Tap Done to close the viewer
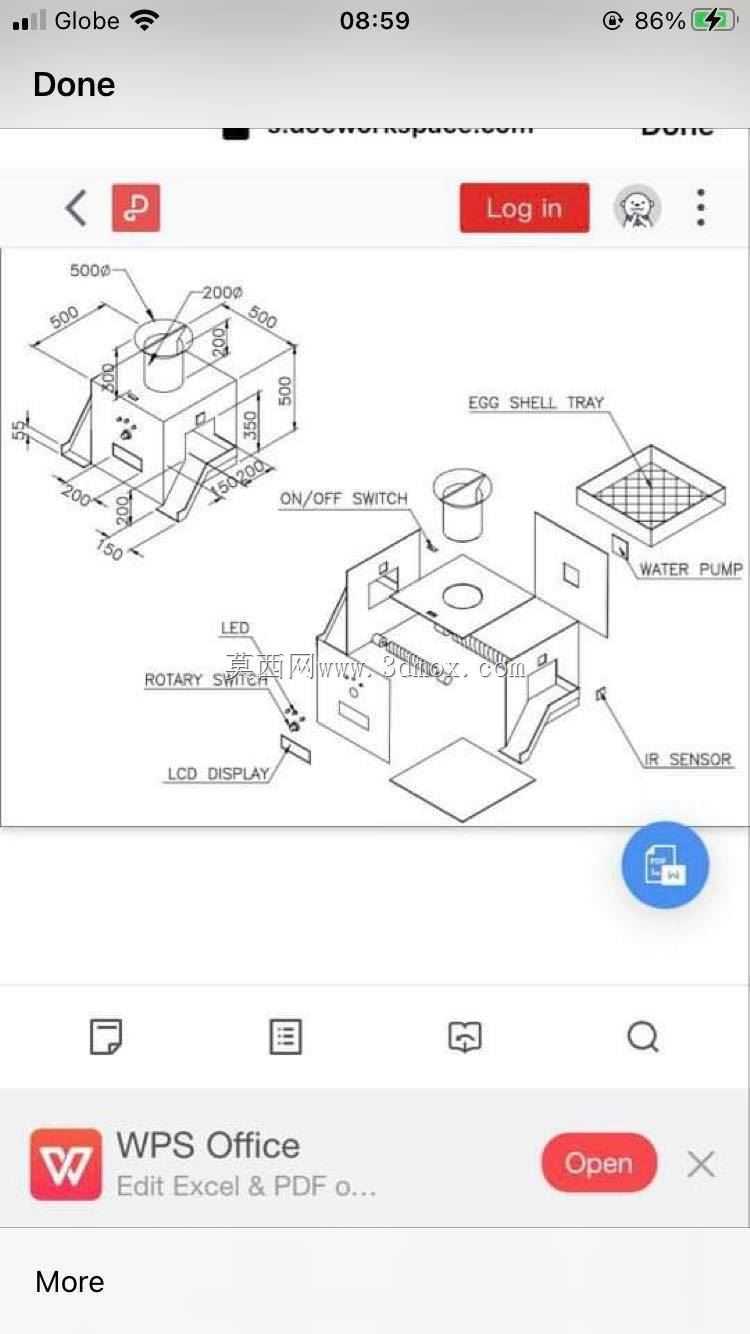This screenshot has height=1334, width=750. [x=74, y=84]
